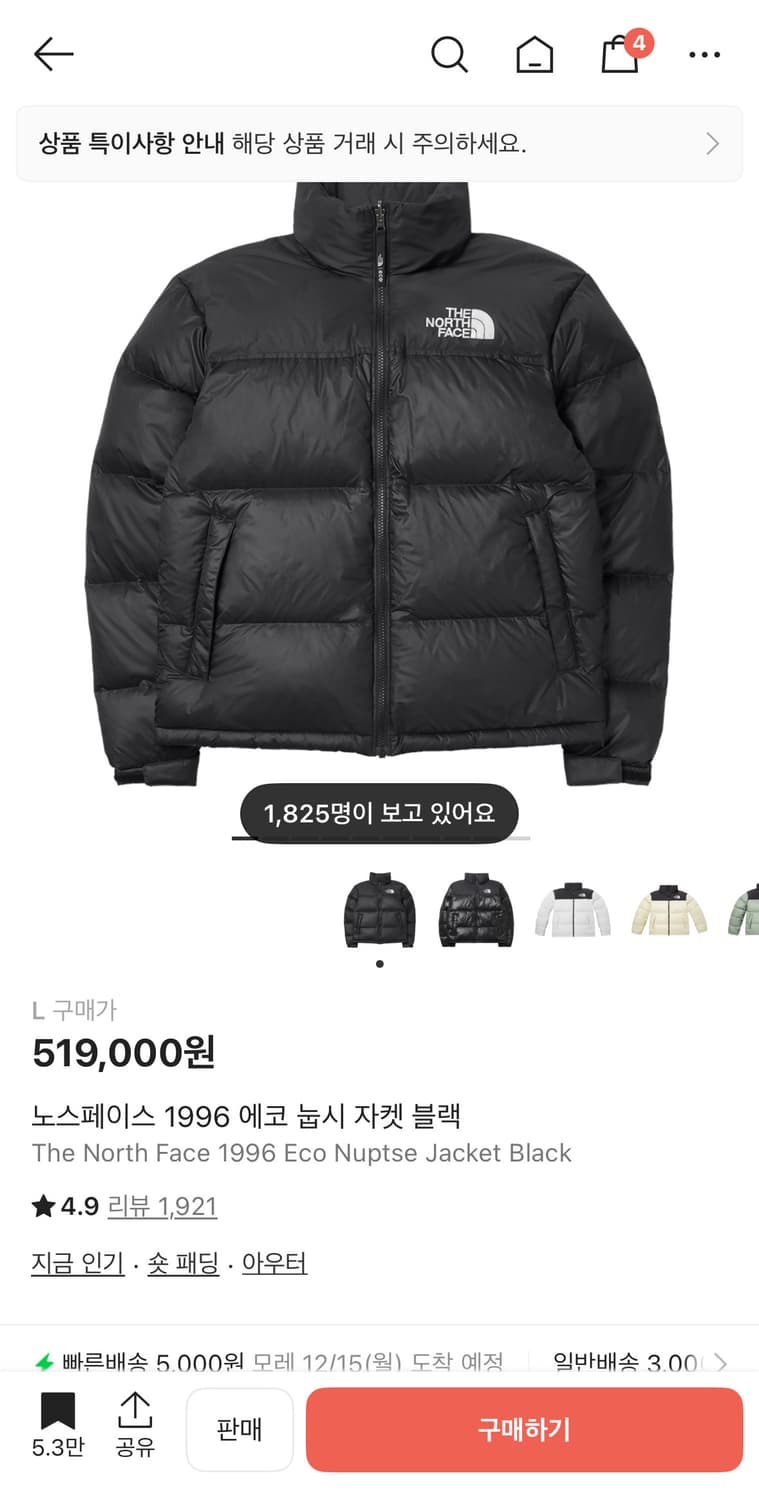The width and height of the screenshot is (759, 1500).
Task: Expand the 일반배송 shipping option chevron
Action: (x=720, y=1362)
